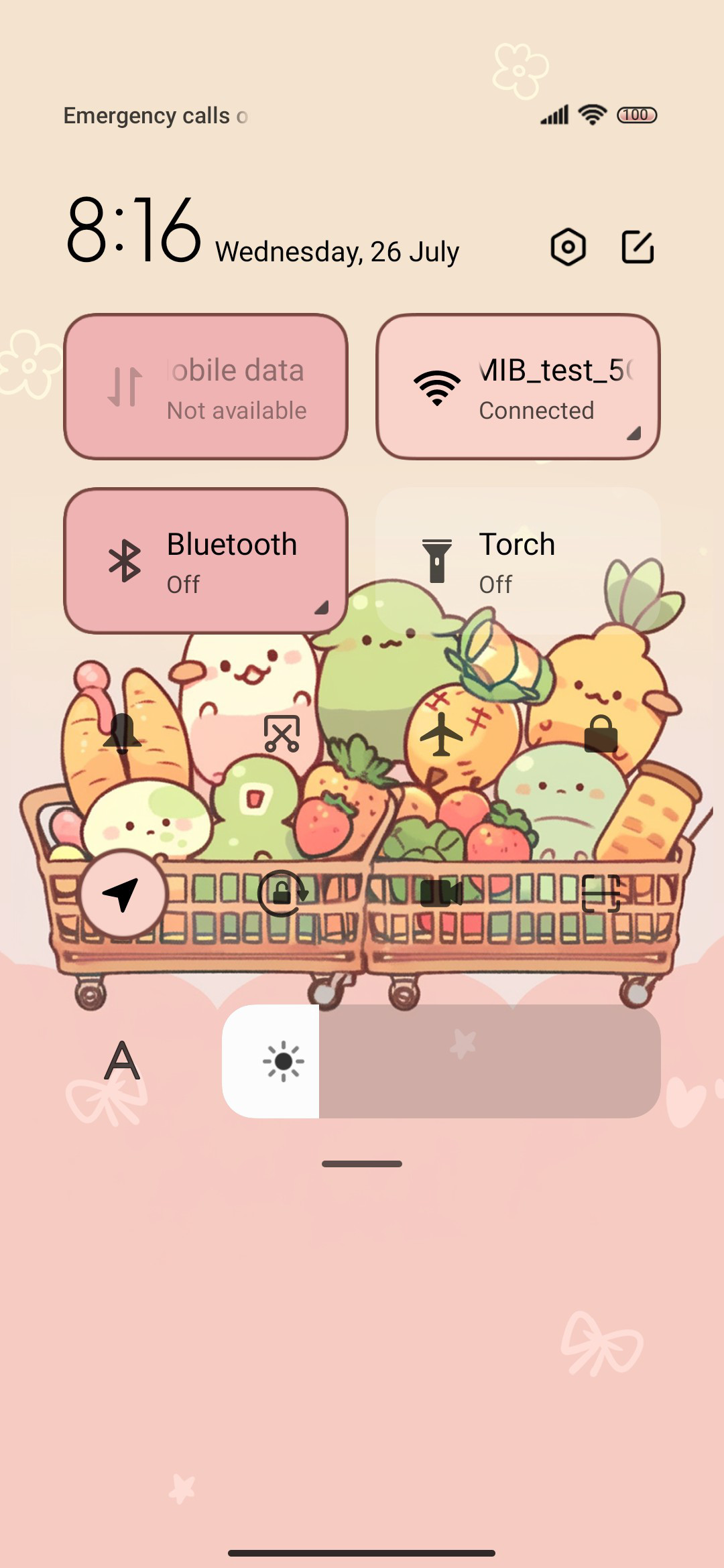Toggle the Wi-Fi tile showing Connected

518,387
